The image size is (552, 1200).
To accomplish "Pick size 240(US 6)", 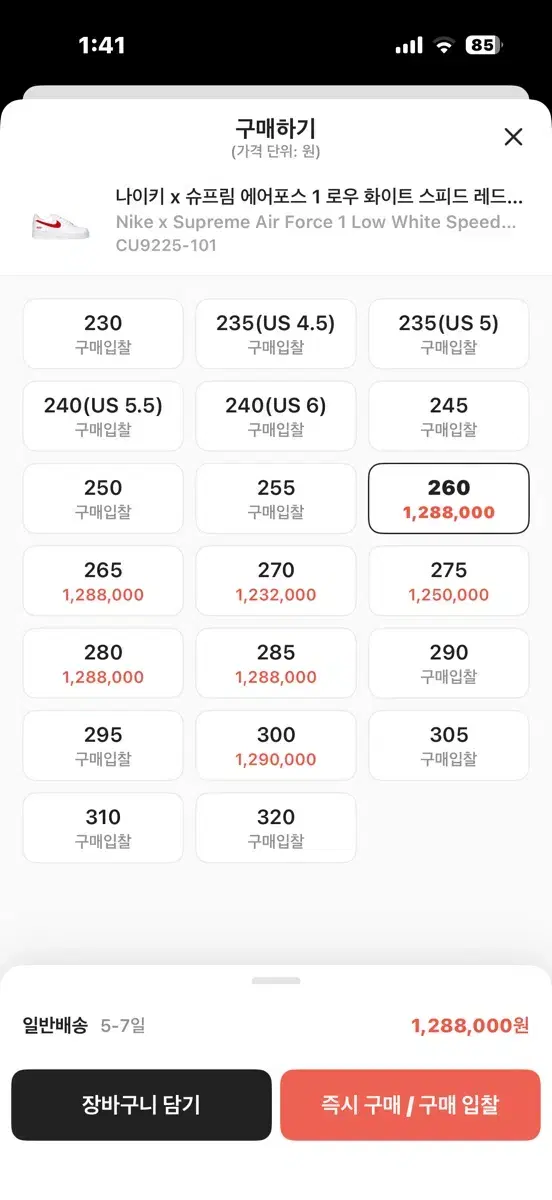I will [276, 416].
